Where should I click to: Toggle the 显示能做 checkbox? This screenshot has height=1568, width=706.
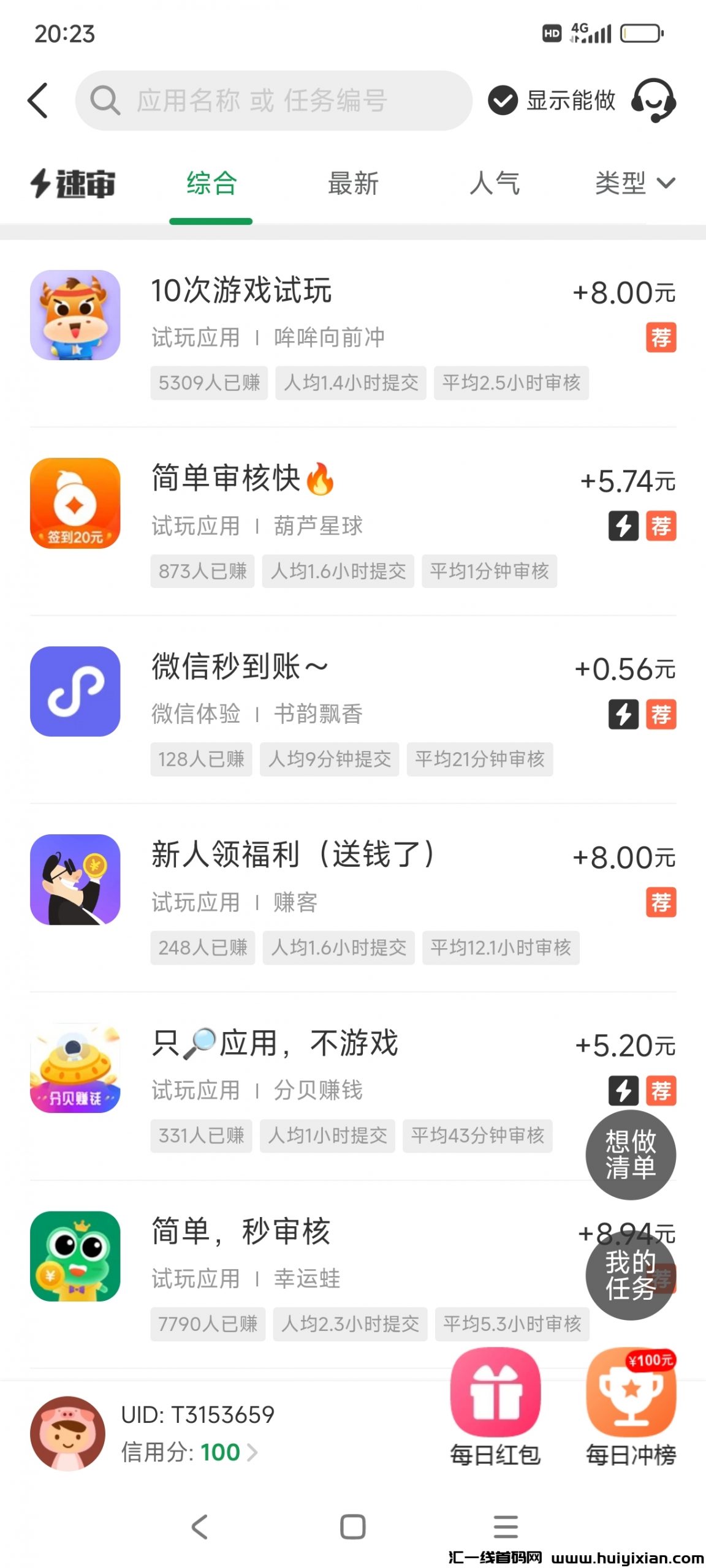tap(503, 100)
